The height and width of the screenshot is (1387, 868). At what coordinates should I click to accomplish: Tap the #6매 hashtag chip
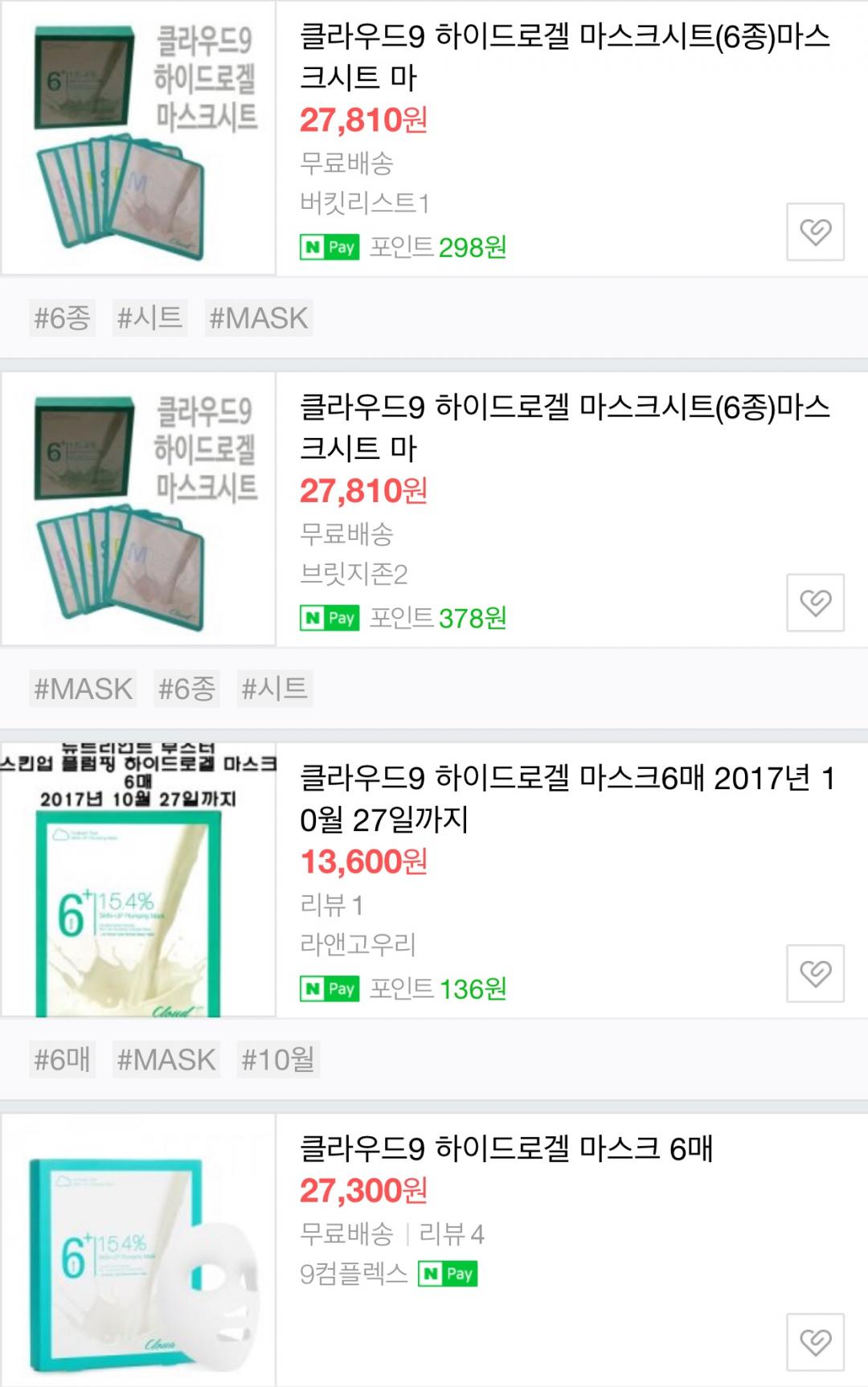point(62,1059)
